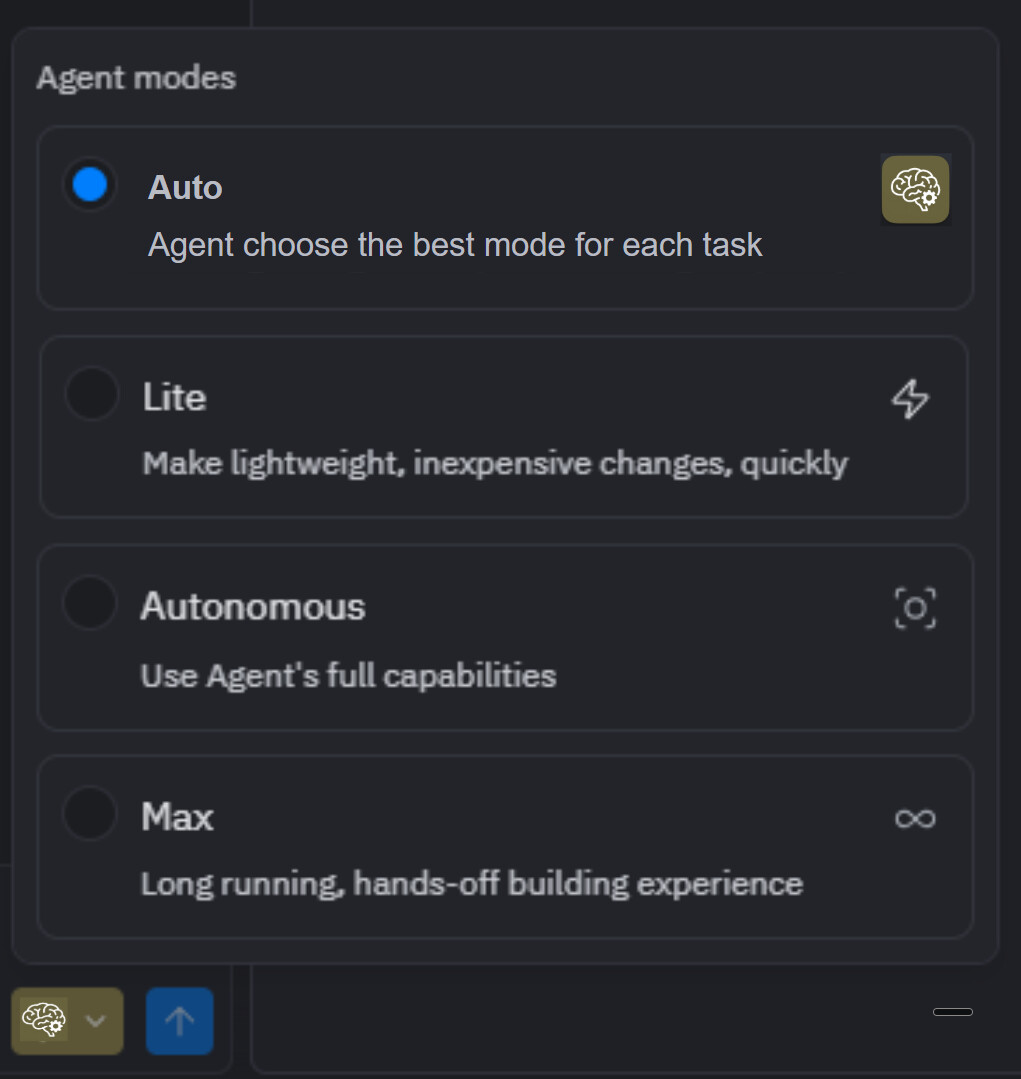Collapse the agent mode dropdown button
Viewport: 1021px width, 1079px height.
tap(68, 1021)
